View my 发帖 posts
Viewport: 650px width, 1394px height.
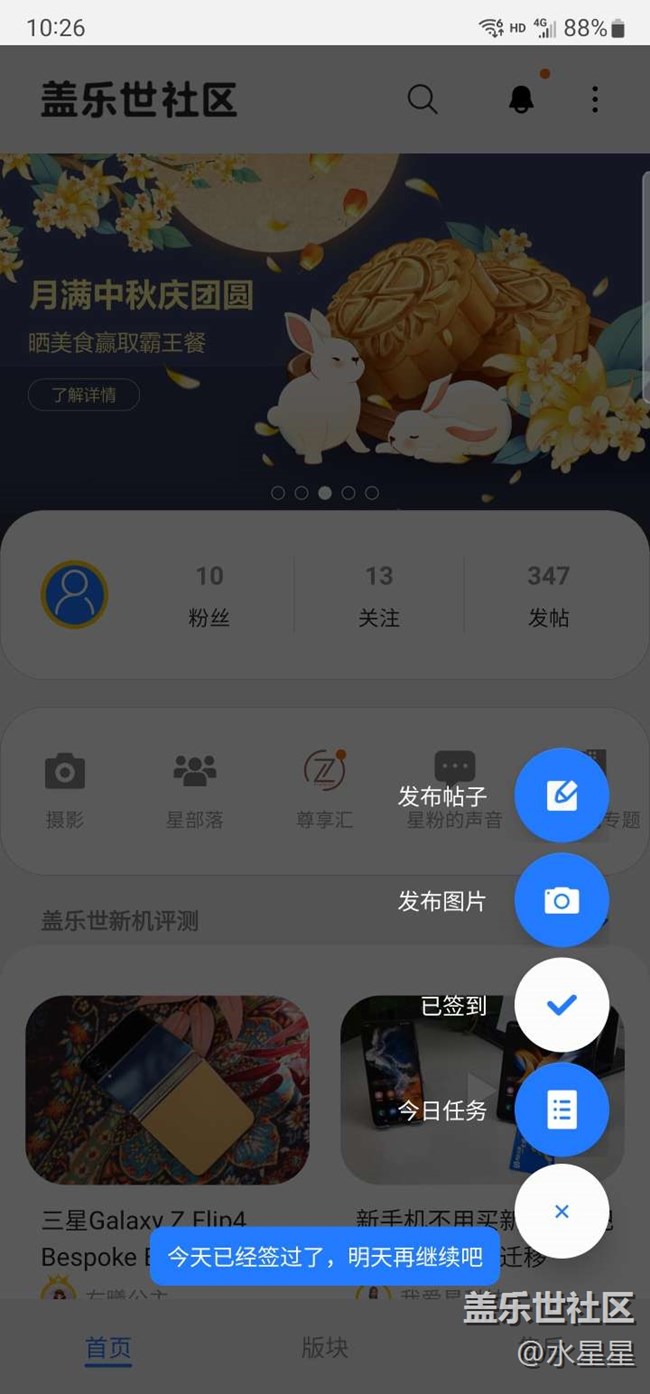click(x=548, y=595)
